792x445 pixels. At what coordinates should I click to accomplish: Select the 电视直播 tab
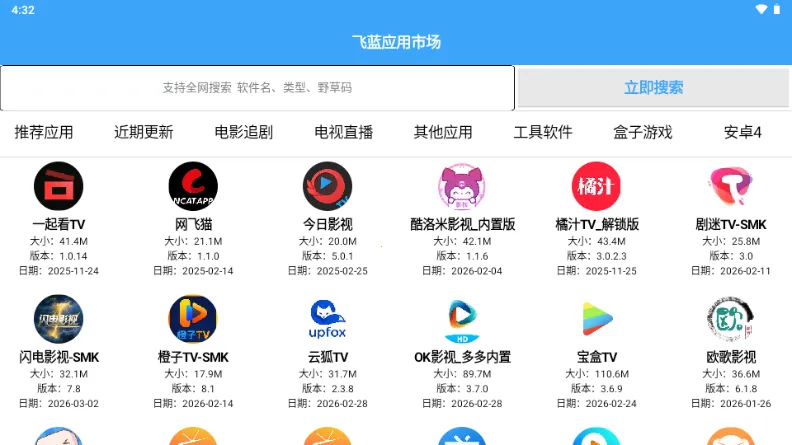pyautogui.click(x=343, y=132)
